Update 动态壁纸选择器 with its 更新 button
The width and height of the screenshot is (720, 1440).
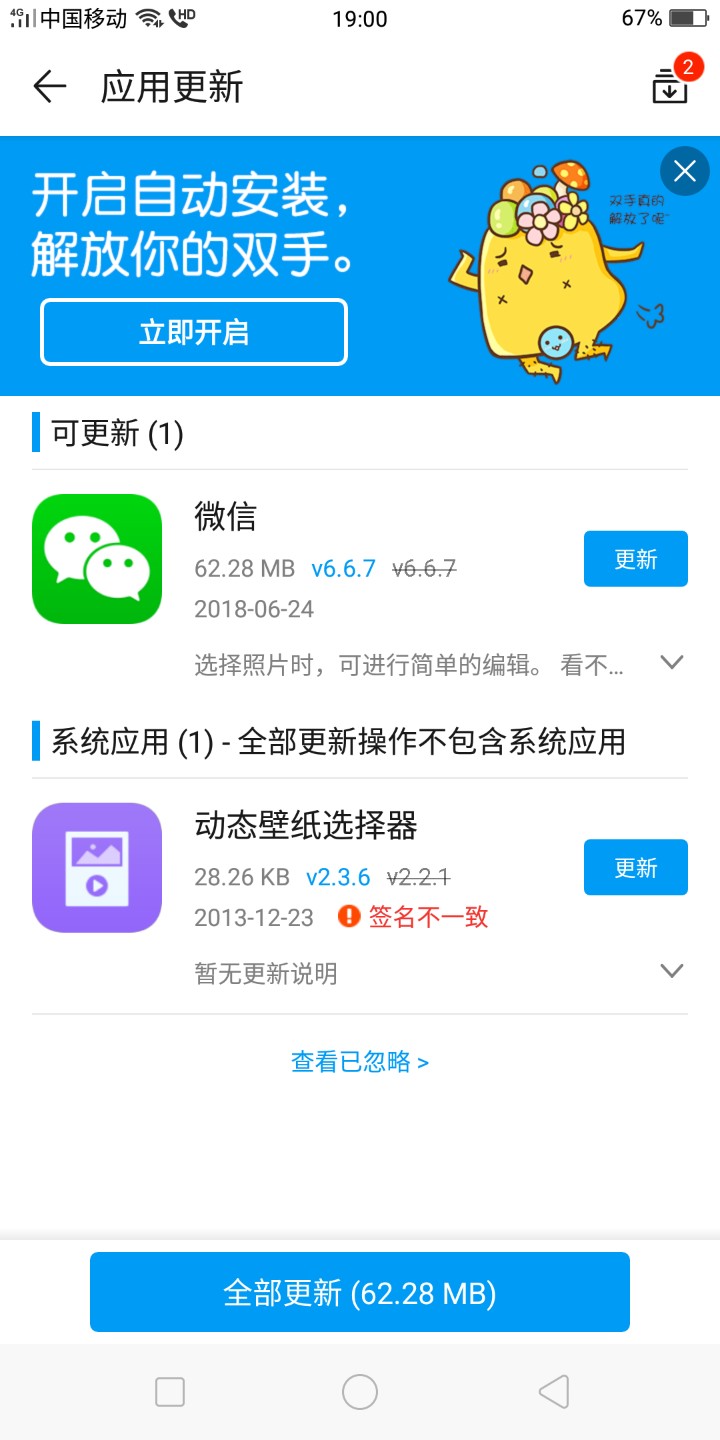pos(635,867)
